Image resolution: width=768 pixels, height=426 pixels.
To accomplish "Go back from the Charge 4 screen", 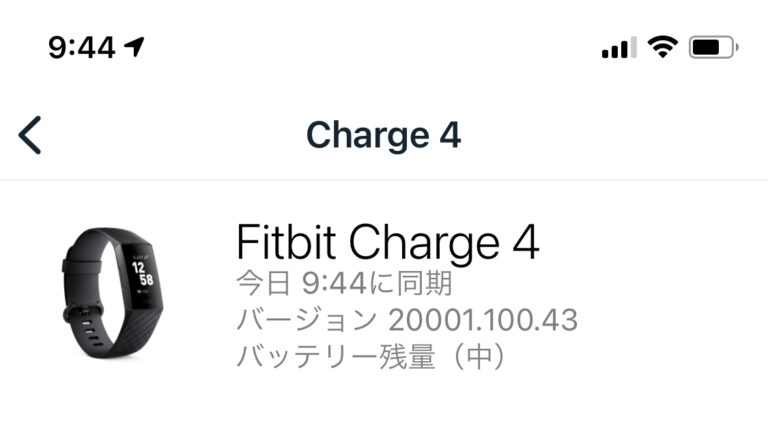I will pos(31,135).
